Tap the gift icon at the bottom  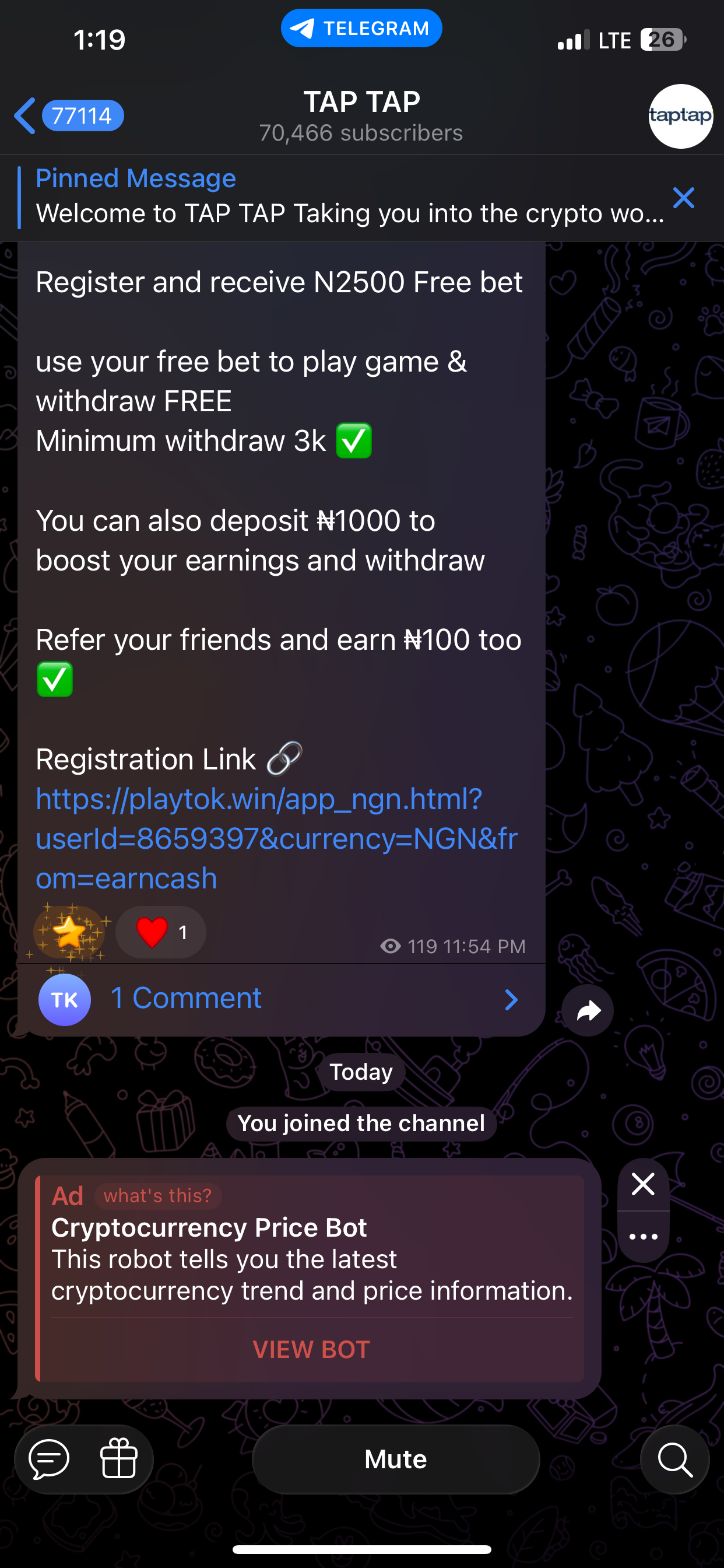point(119,1459)
